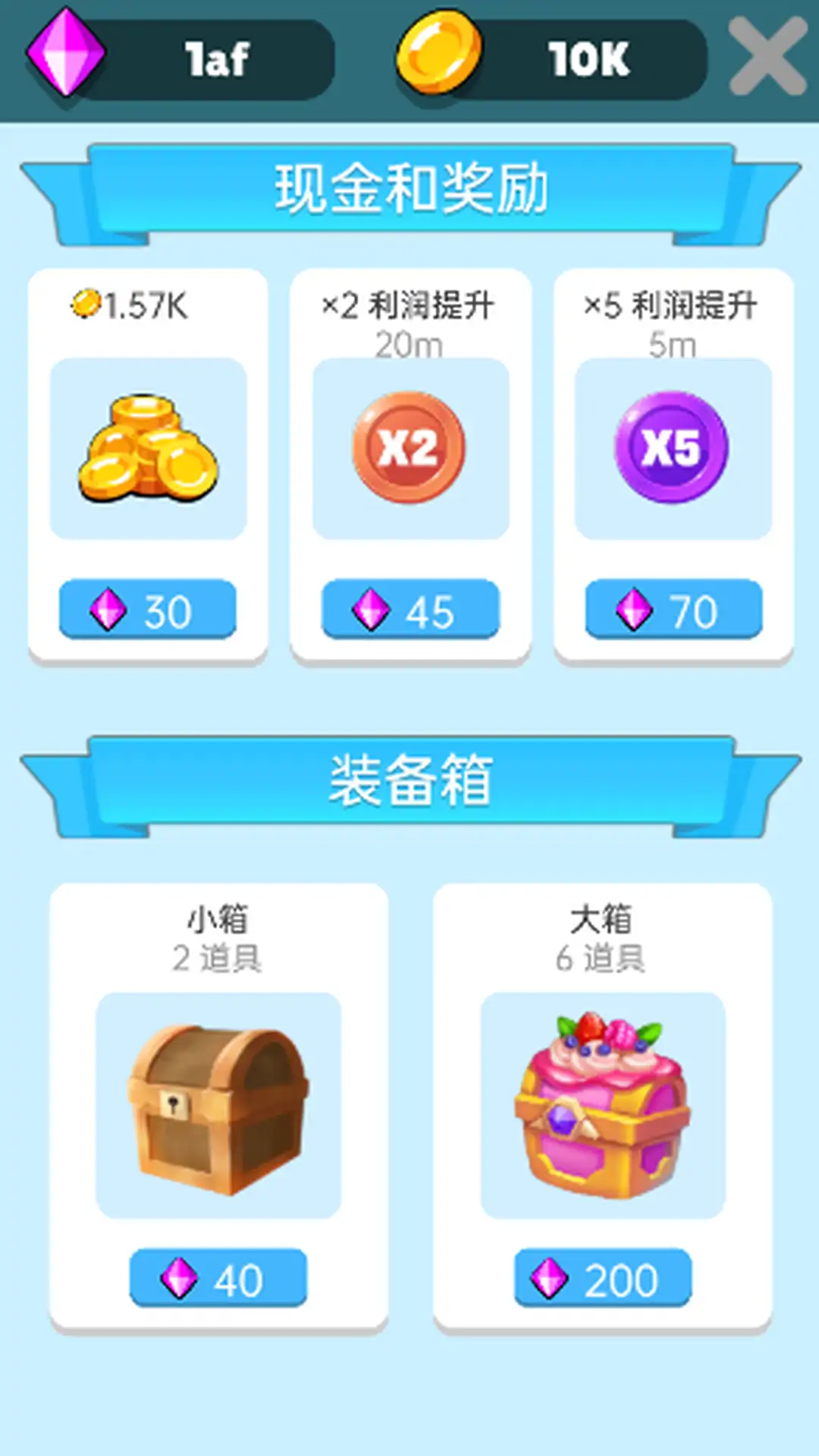
Task: Select the purple X5 boost tile
Action: (x=672, y=447)
